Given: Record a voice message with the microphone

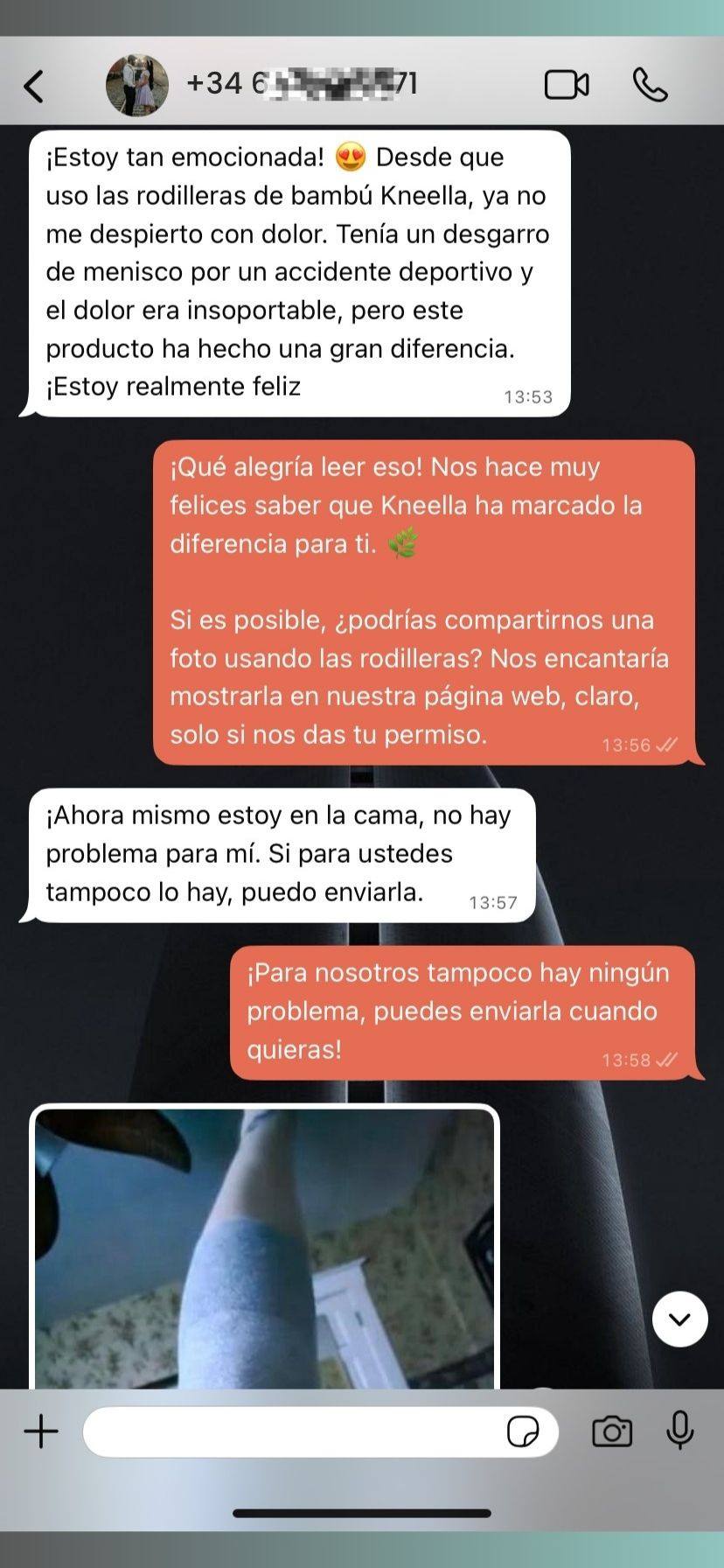Looking at the screenshot, I should click(x=679, y=1432).
